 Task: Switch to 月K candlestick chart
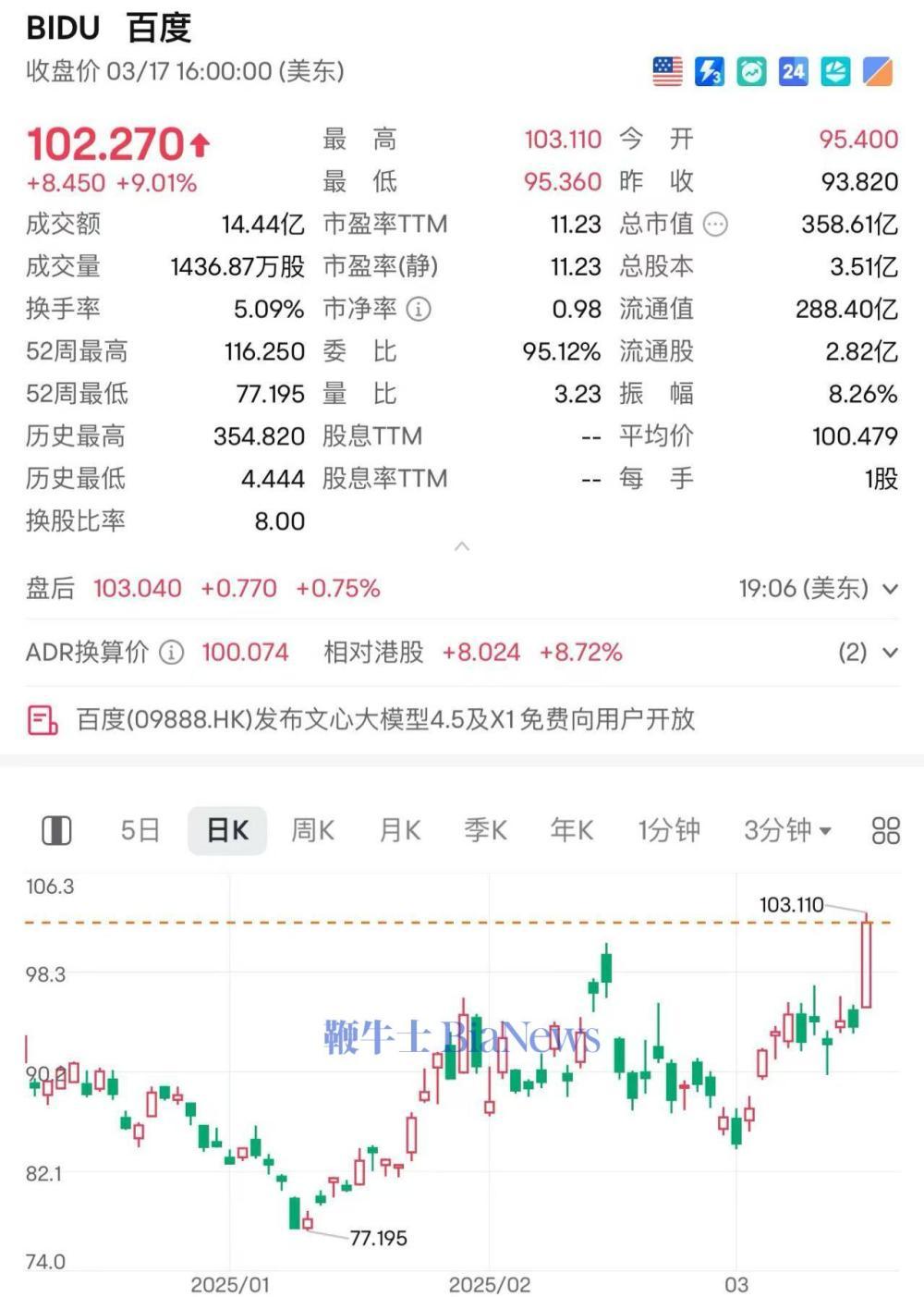point(400,830)
